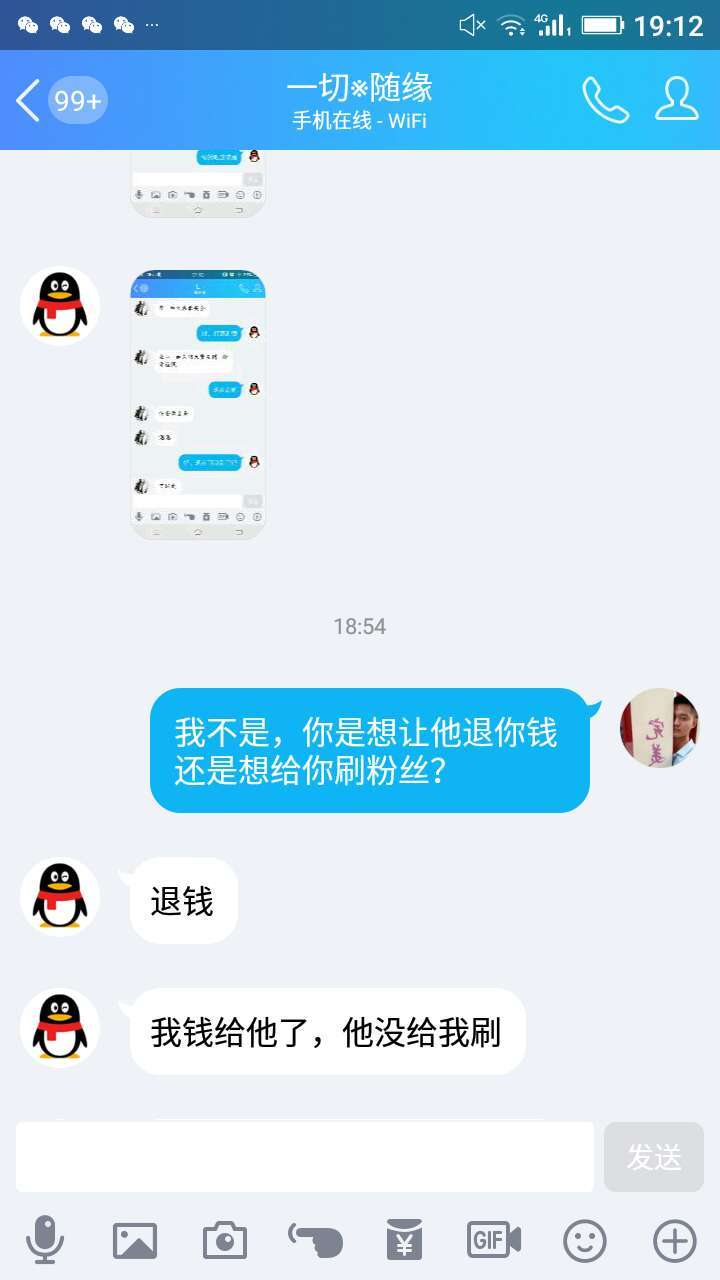The height and width of the screenshot is (1280, 720).
Task: Select the 我钱给他了 message bubble
Action: pyautogui.click(x=327, y=1031)
